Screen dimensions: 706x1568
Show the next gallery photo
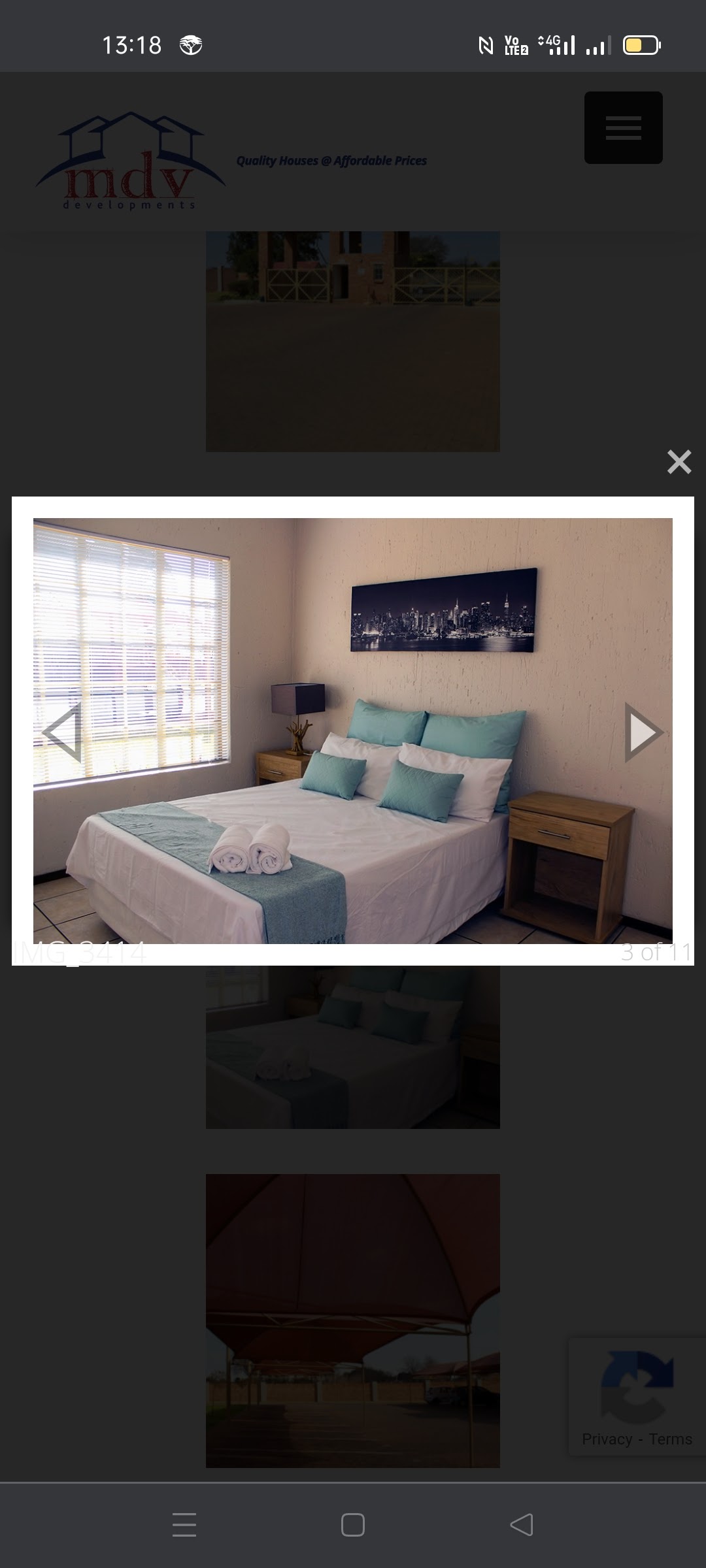(x=643, y=732)
